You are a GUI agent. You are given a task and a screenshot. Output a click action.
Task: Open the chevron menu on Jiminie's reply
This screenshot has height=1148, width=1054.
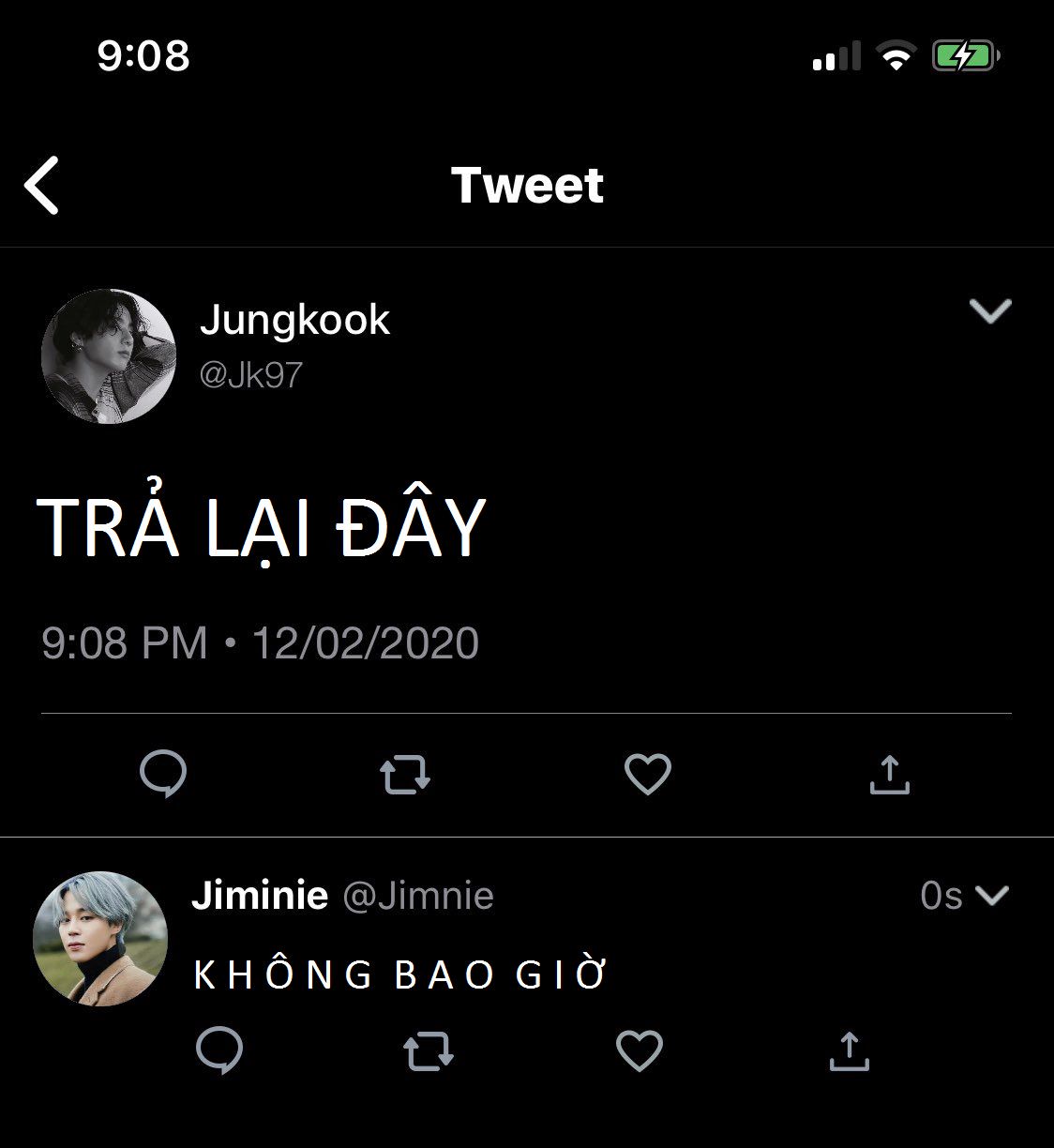pyautogui.click(x=991, y=896)
